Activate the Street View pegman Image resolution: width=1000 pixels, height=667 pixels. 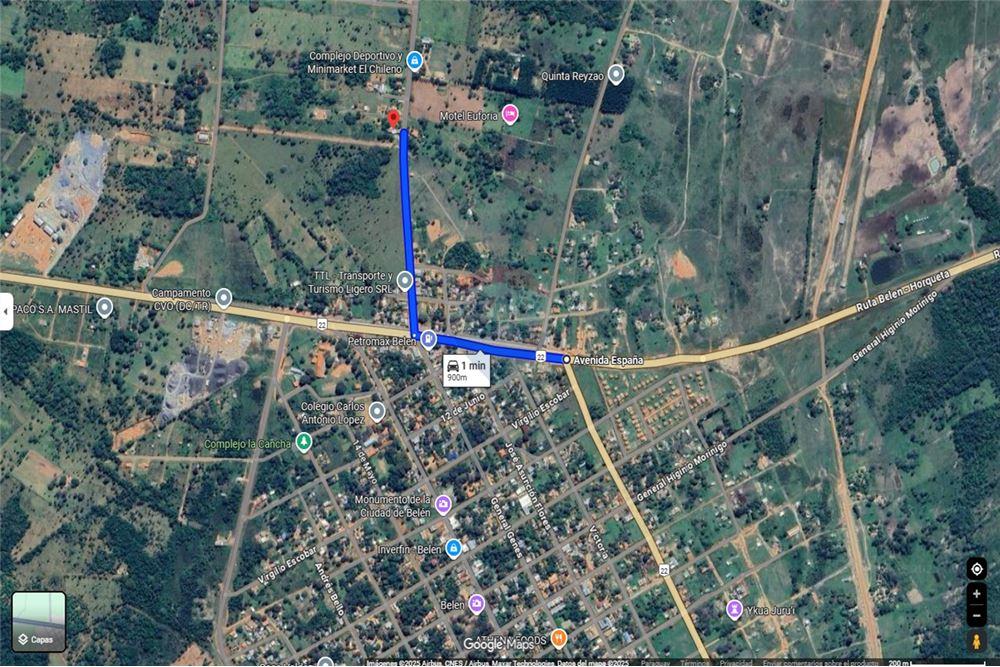click(977, 640)
